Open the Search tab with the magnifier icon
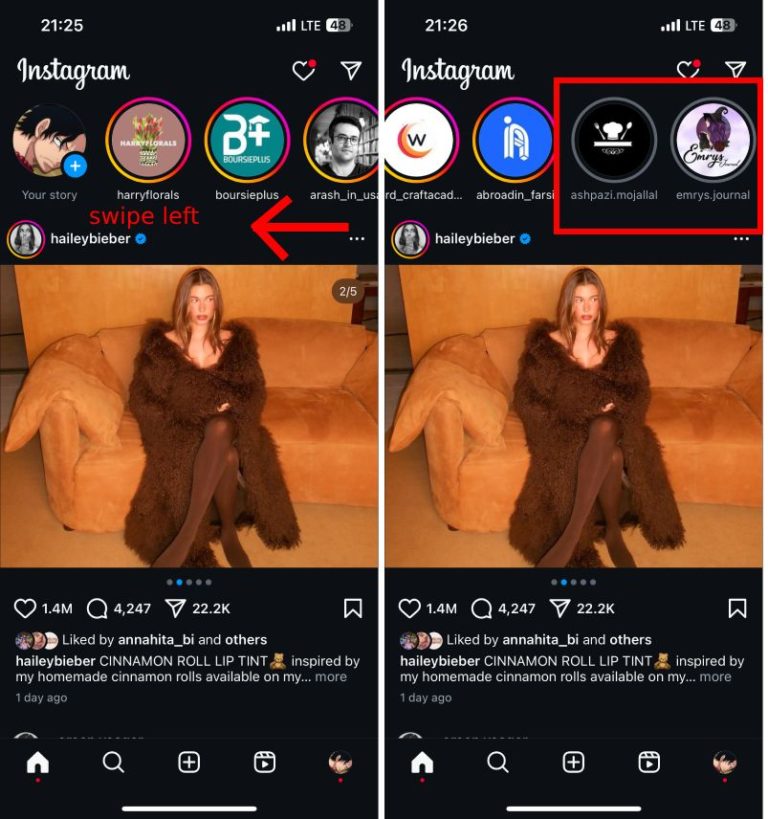This screenshot has width=768, height=819. (112, 761)
